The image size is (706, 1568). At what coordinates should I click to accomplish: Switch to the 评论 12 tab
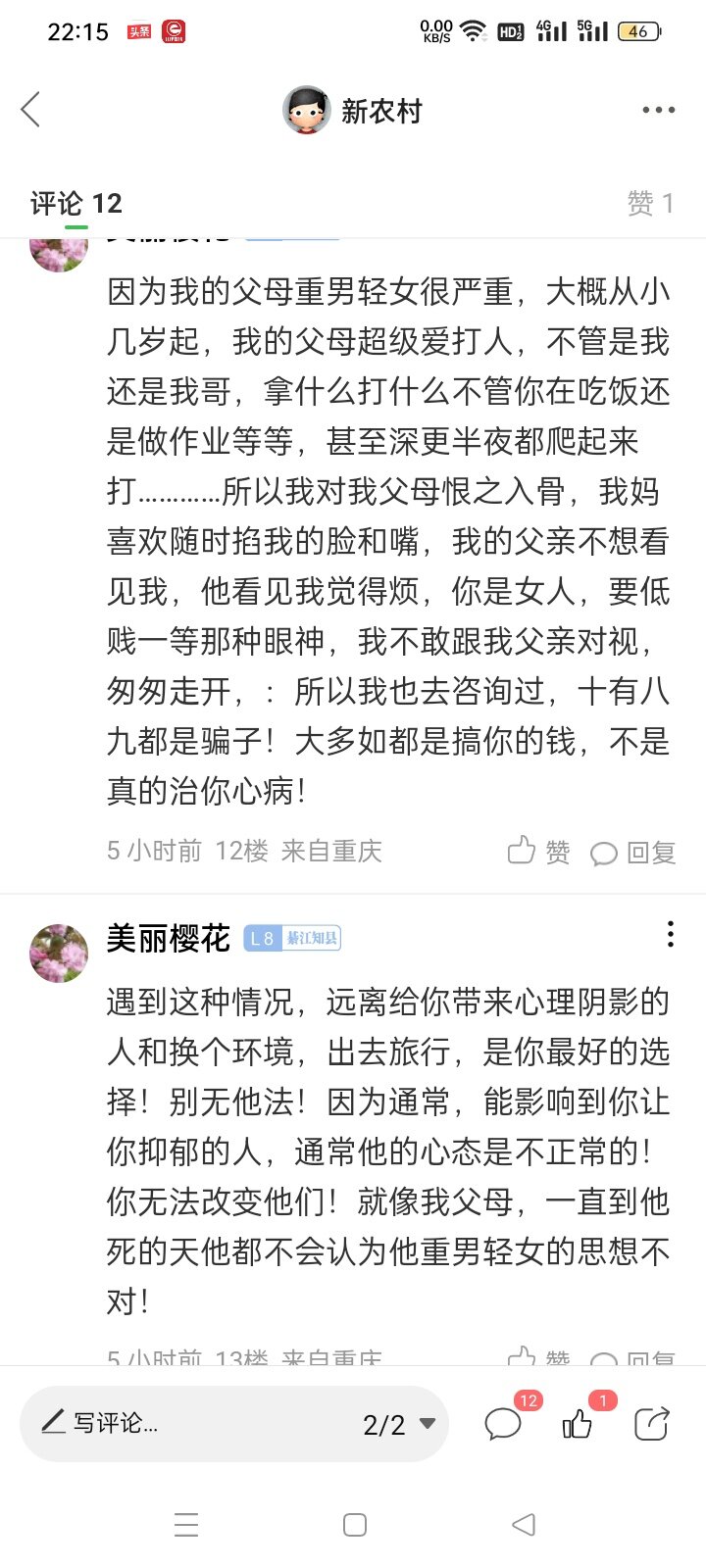tap(76, 204)
